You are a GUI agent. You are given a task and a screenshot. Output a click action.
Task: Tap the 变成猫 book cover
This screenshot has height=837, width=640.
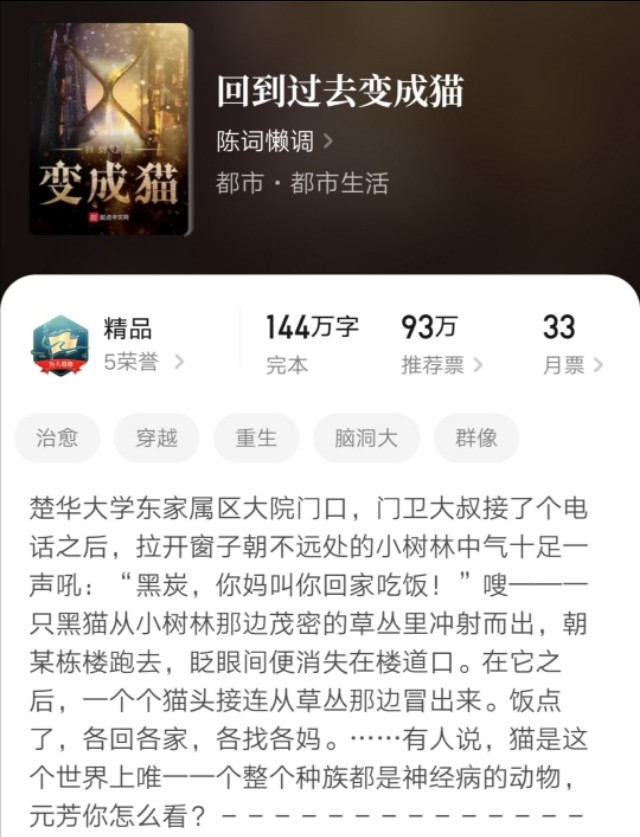tap(110, 129)
